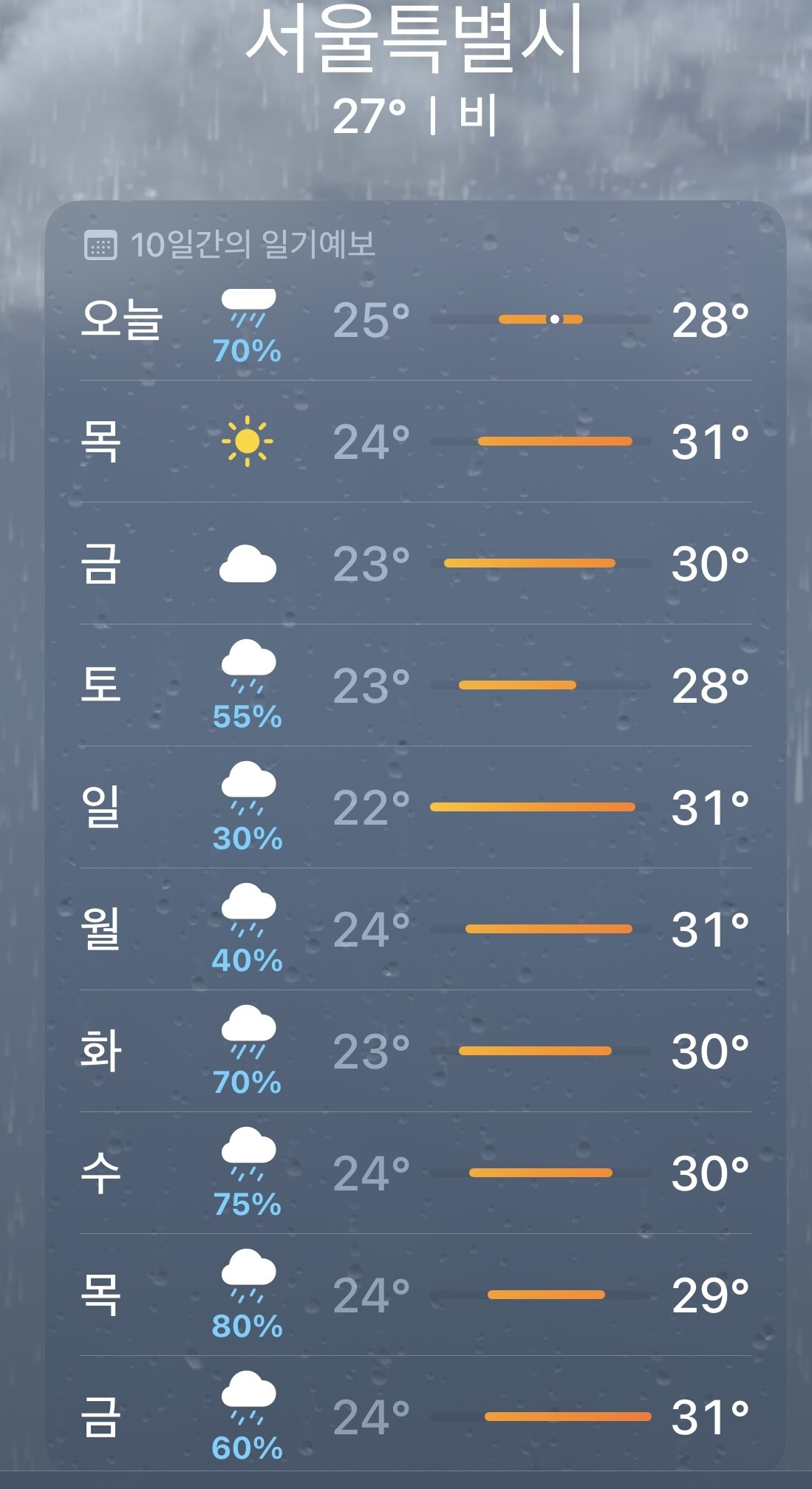Open the 금 forecast row with 60% rain
This screenshot has width=812, height=1489.
point(415,1415)
